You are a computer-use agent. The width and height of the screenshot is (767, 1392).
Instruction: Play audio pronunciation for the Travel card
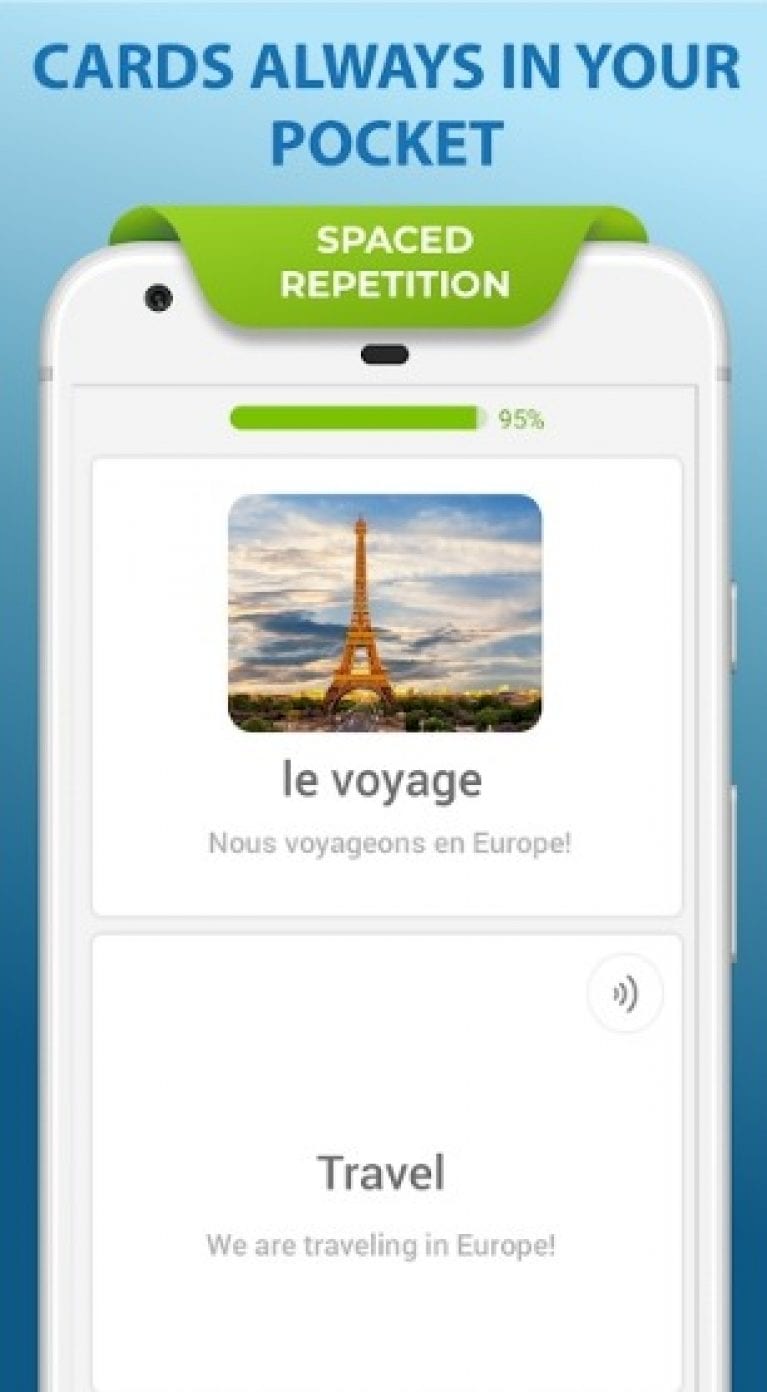[625, 993]
